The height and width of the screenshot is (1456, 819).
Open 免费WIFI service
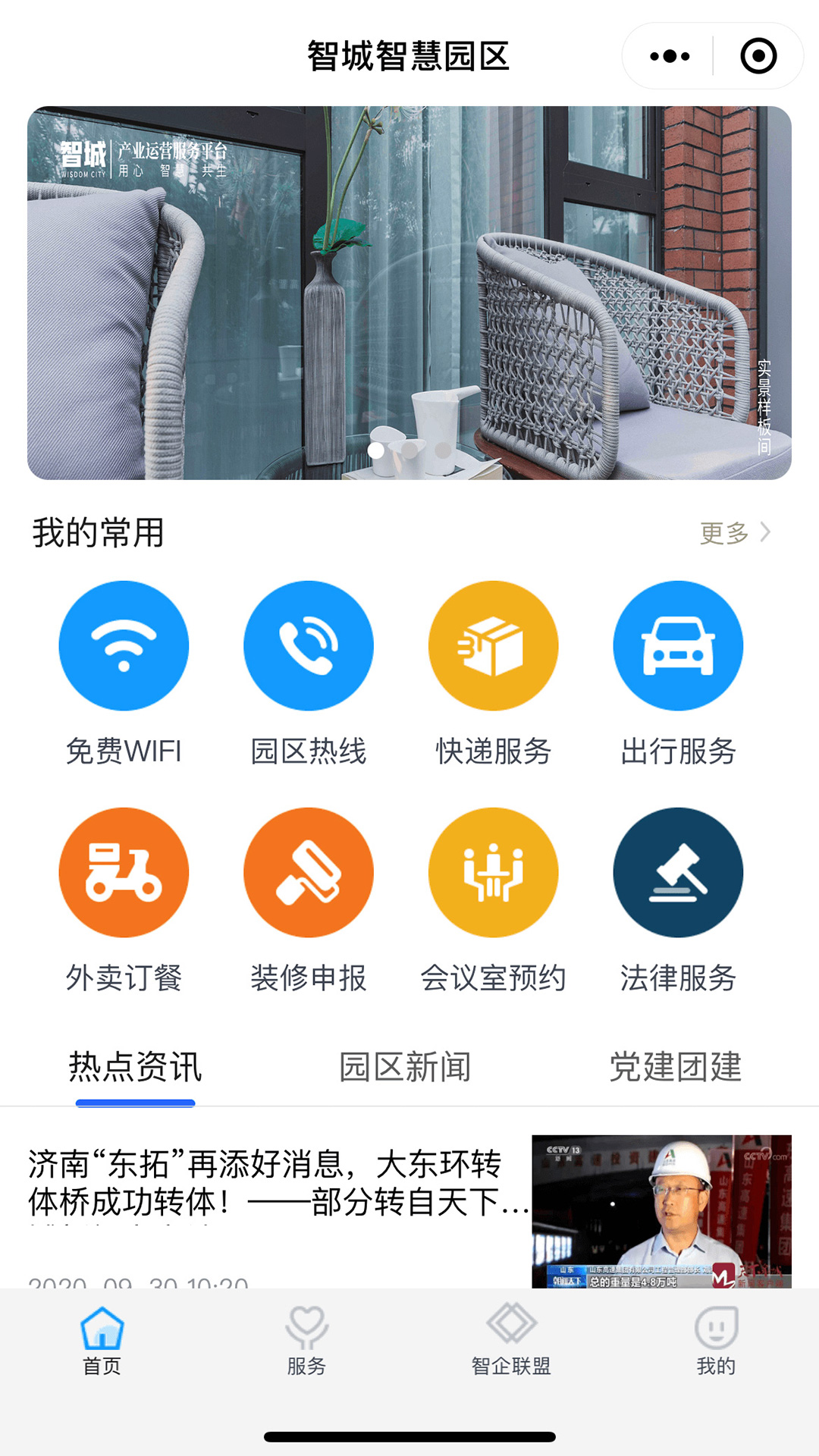pyautogui.click(x=124, y=646)
